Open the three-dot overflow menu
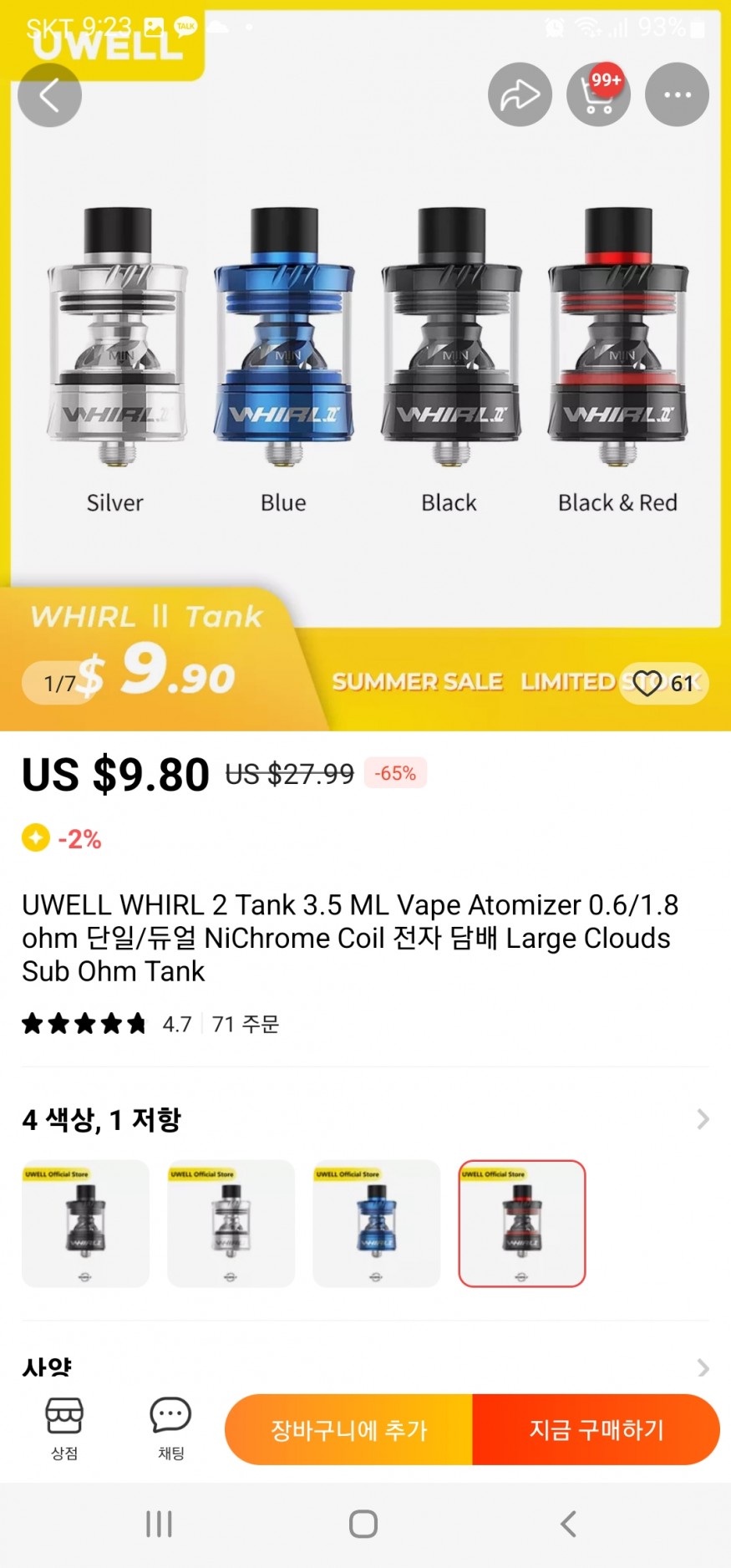Image resolution: width=731 pixels, height=1568 pixels. (677, 95)
